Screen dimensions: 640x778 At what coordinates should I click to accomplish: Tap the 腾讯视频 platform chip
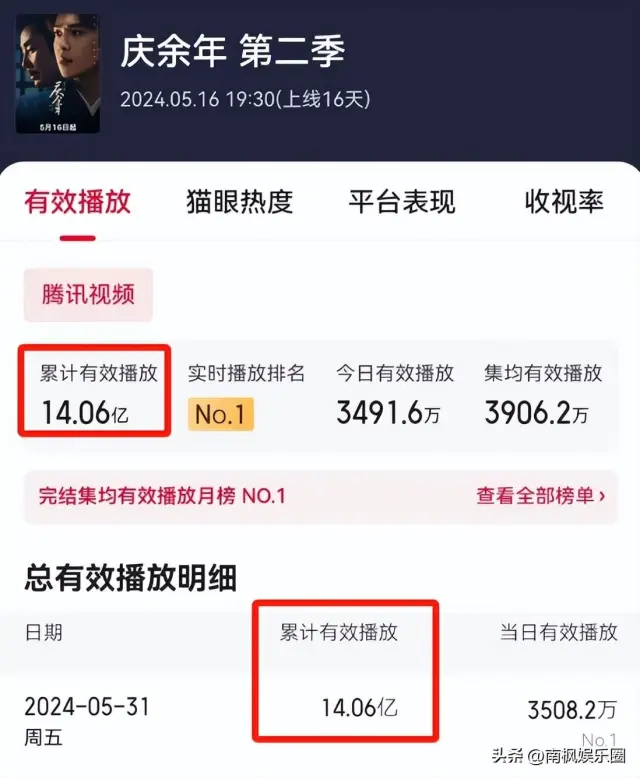pyautogui.click(x=88, y=295)
